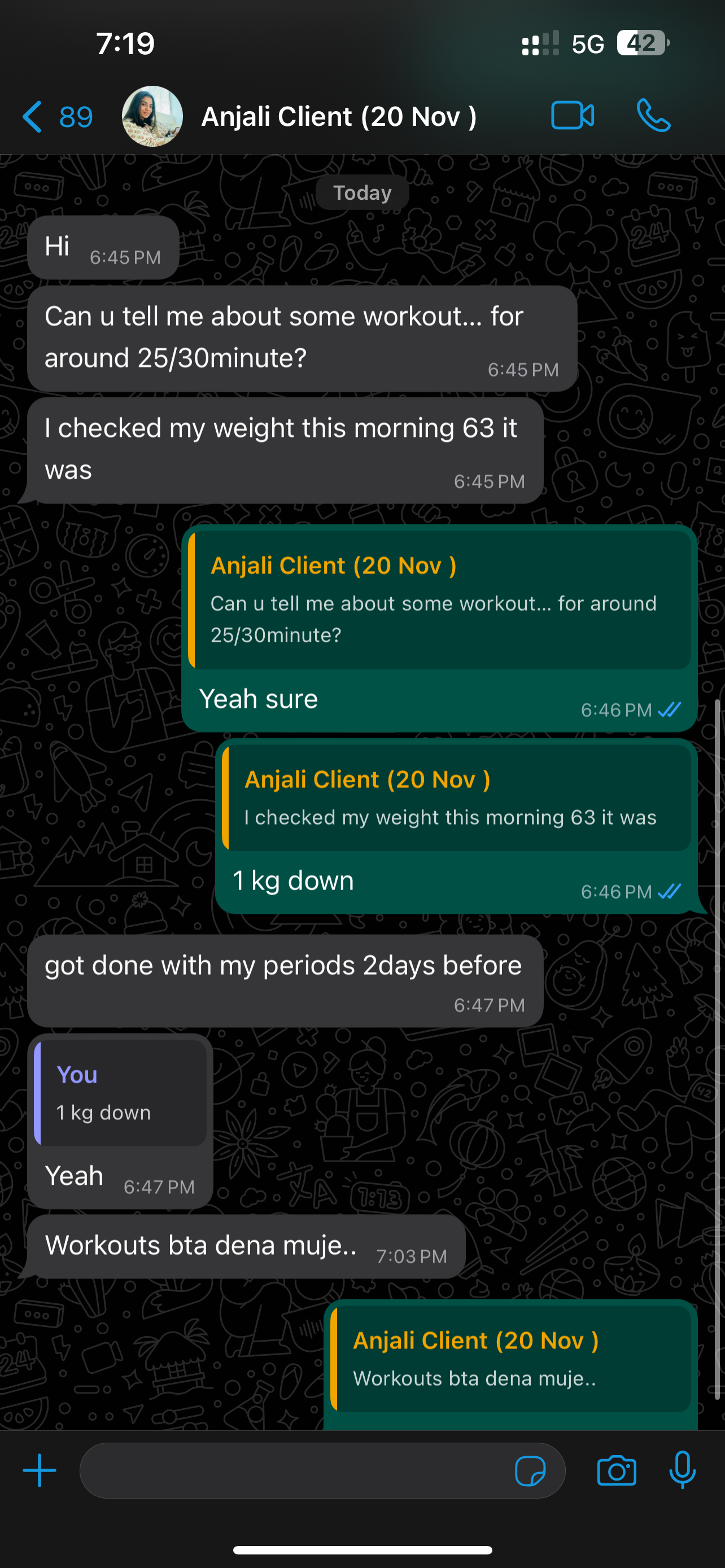725x1568 pixels.
Task: Go back to the chat list
Action: (x=55, y=116)
